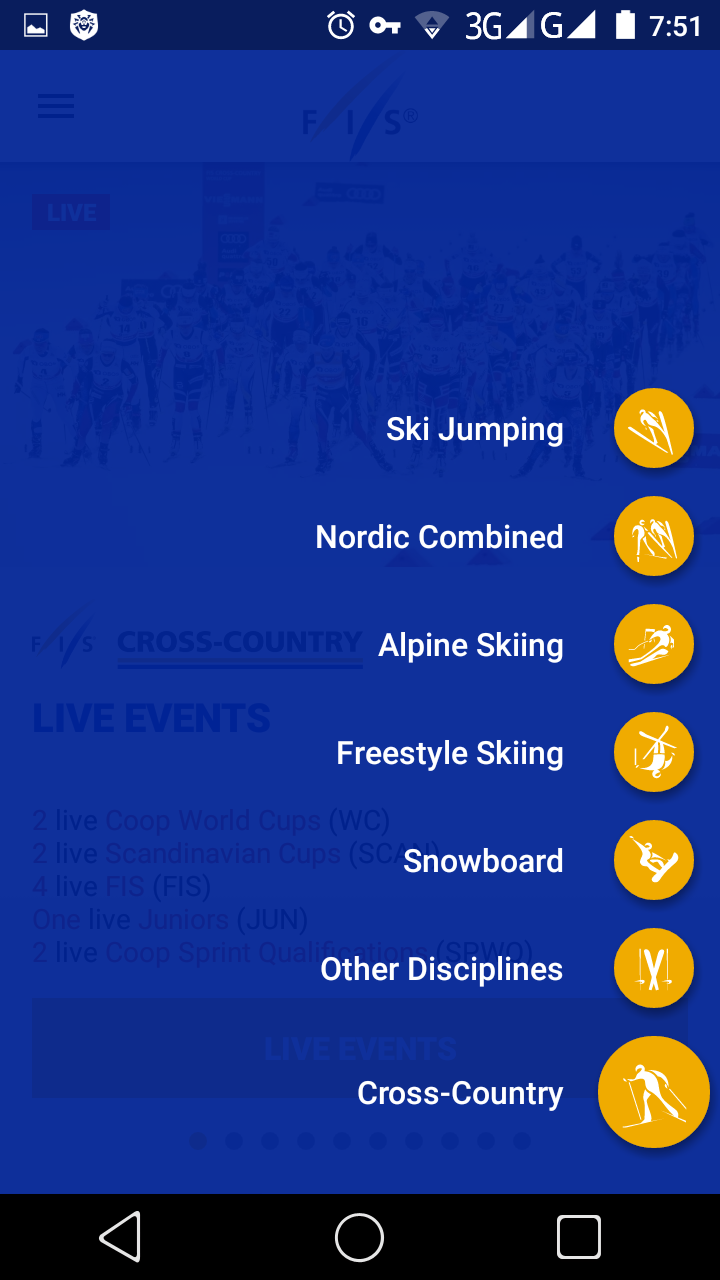The width and height of the screenshot is (720, 1280).
Task: Switch to Freestyle Skiing
Action: pyautogui.click(x=653, y=752)
